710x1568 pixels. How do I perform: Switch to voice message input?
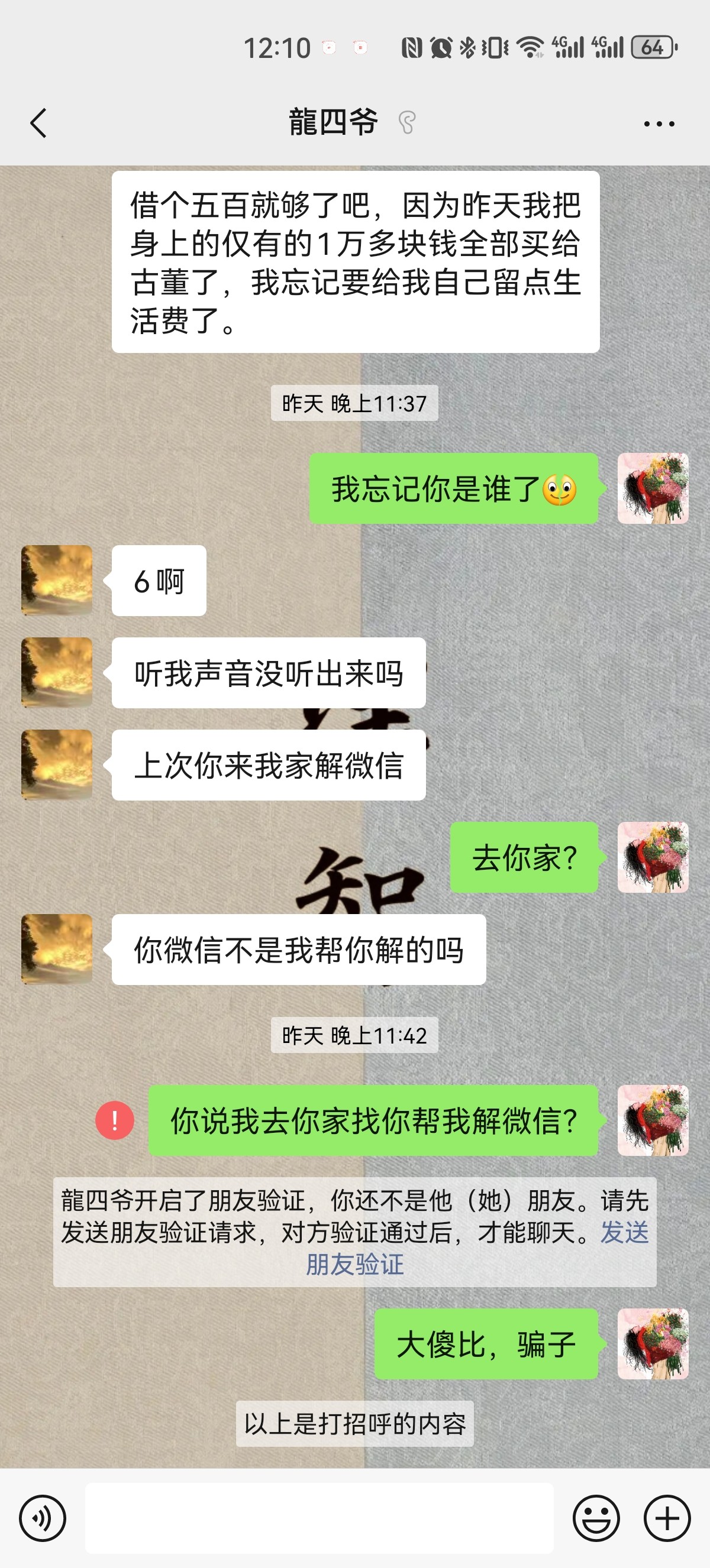coord(42,1518)
